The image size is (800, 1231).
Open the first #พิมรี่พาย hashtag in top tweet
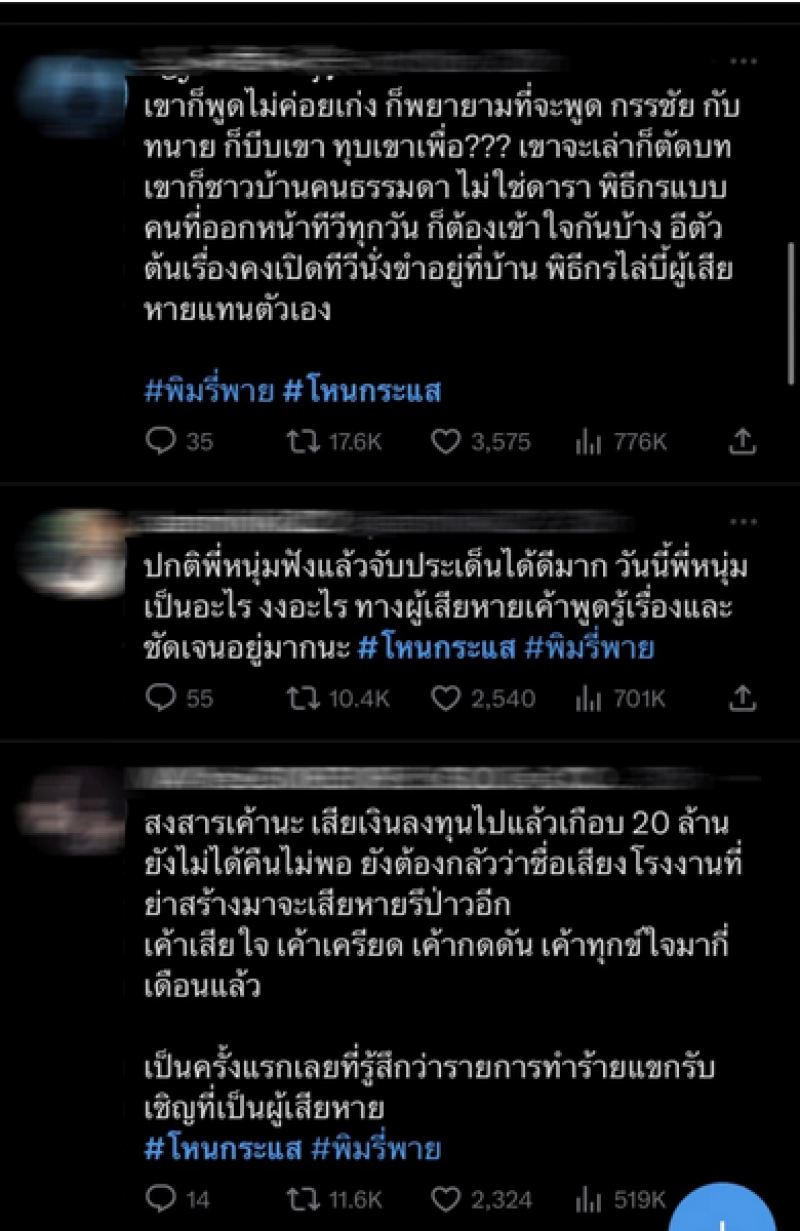(209, 391)
